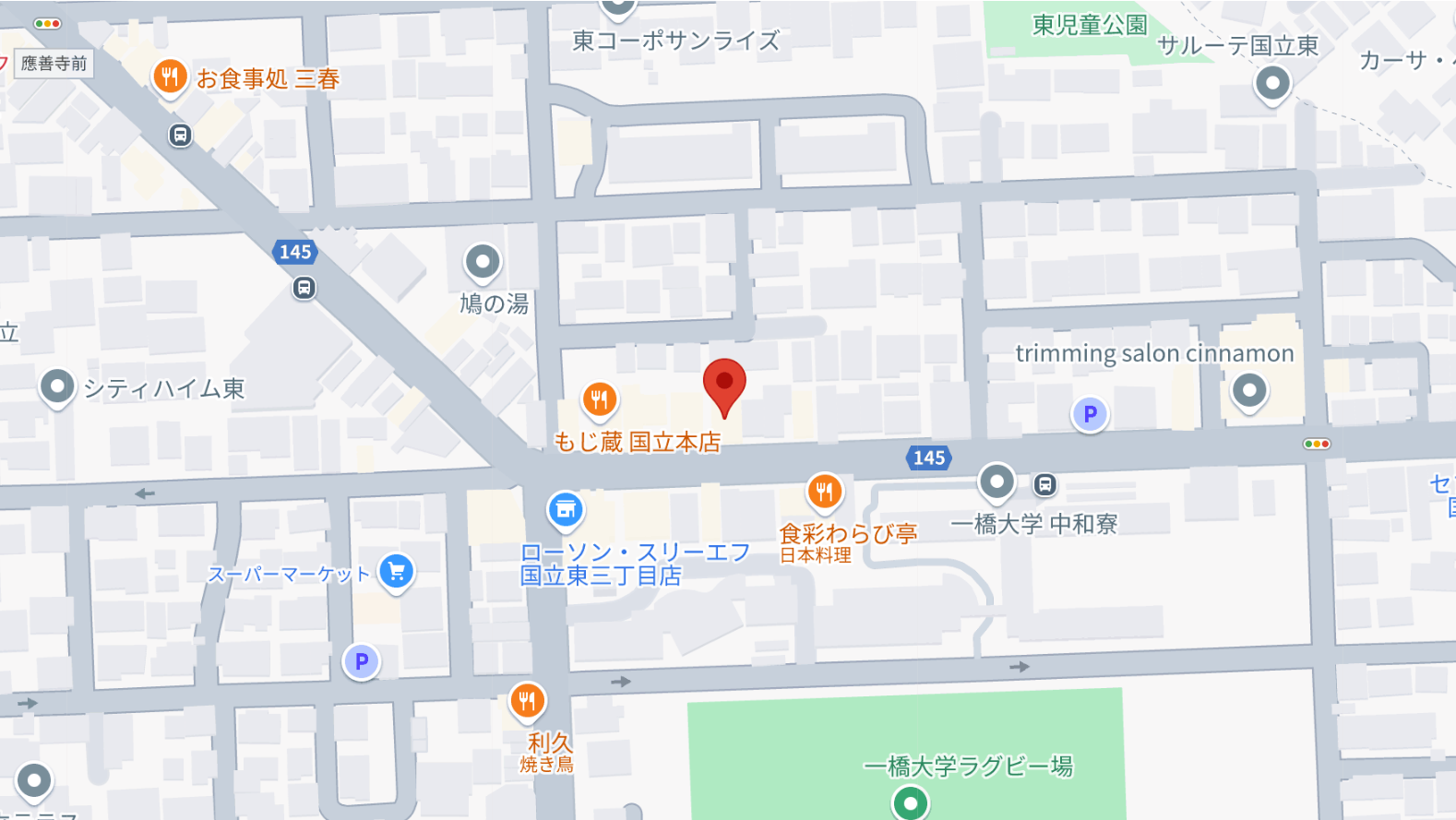This screenshot has width=1456, height=820.
Task: Tap bus stop icon beside 一橋大学 中和寮
Action: coord(1044,484)
